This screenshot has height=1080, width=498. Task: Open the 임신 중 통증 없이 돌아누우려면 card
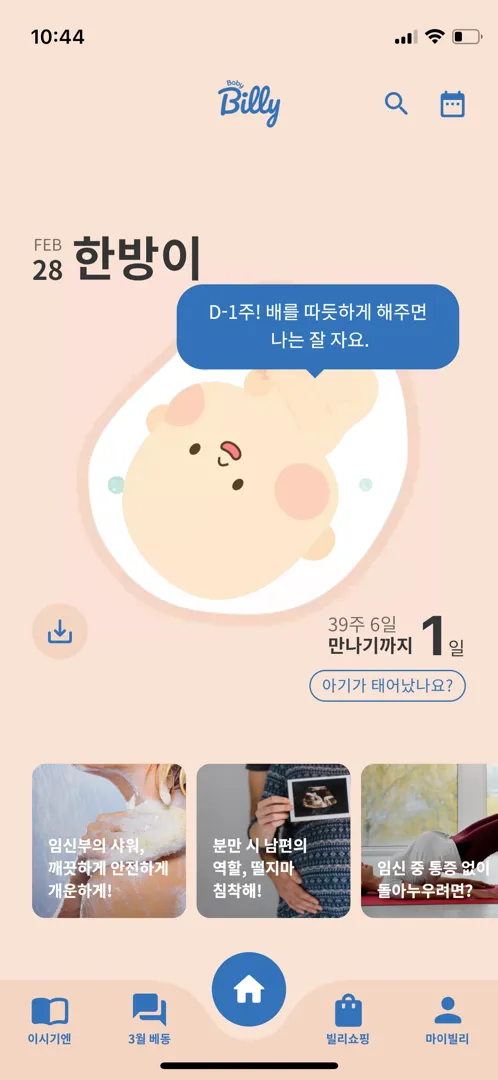(430, 841)
